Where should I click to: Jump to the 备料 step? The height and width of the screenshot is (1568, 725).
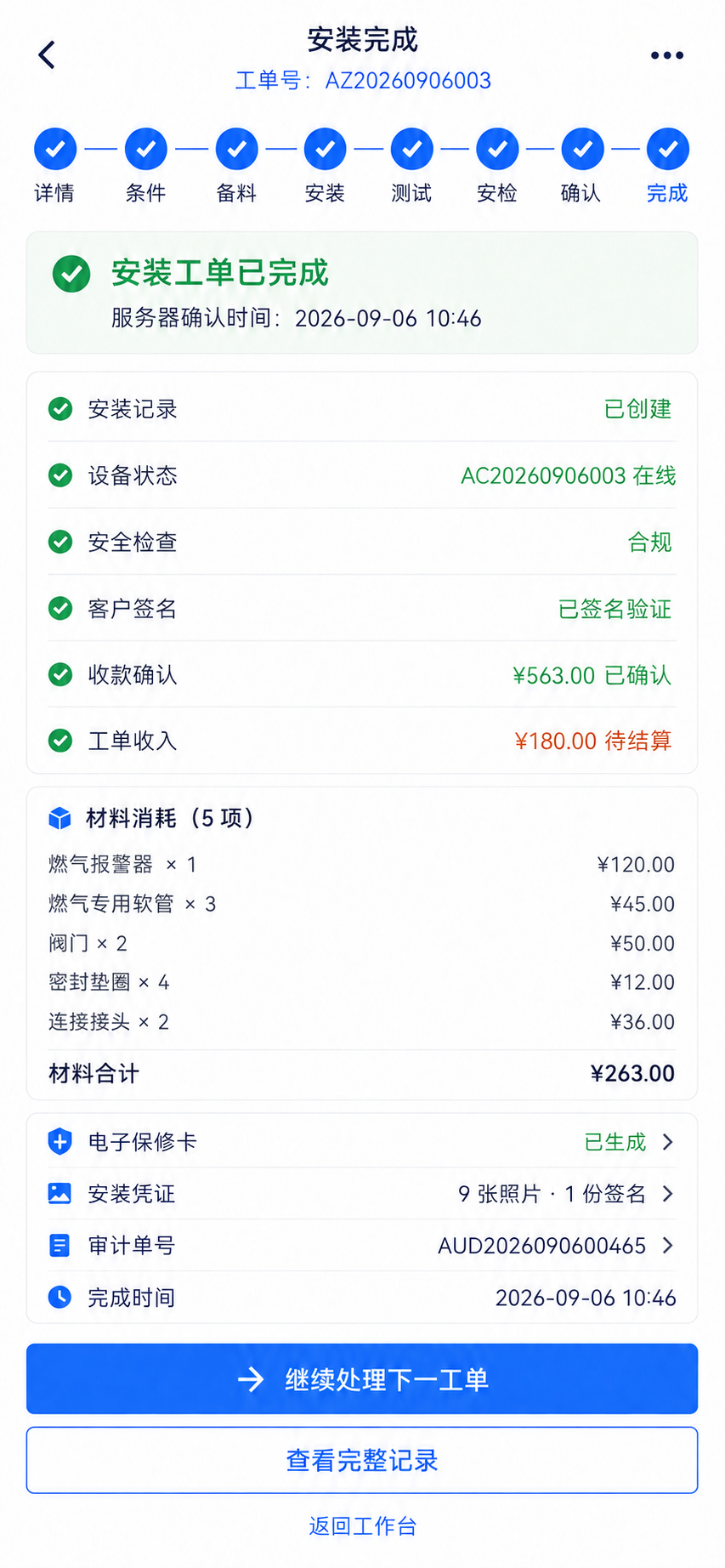click(236, 166)
